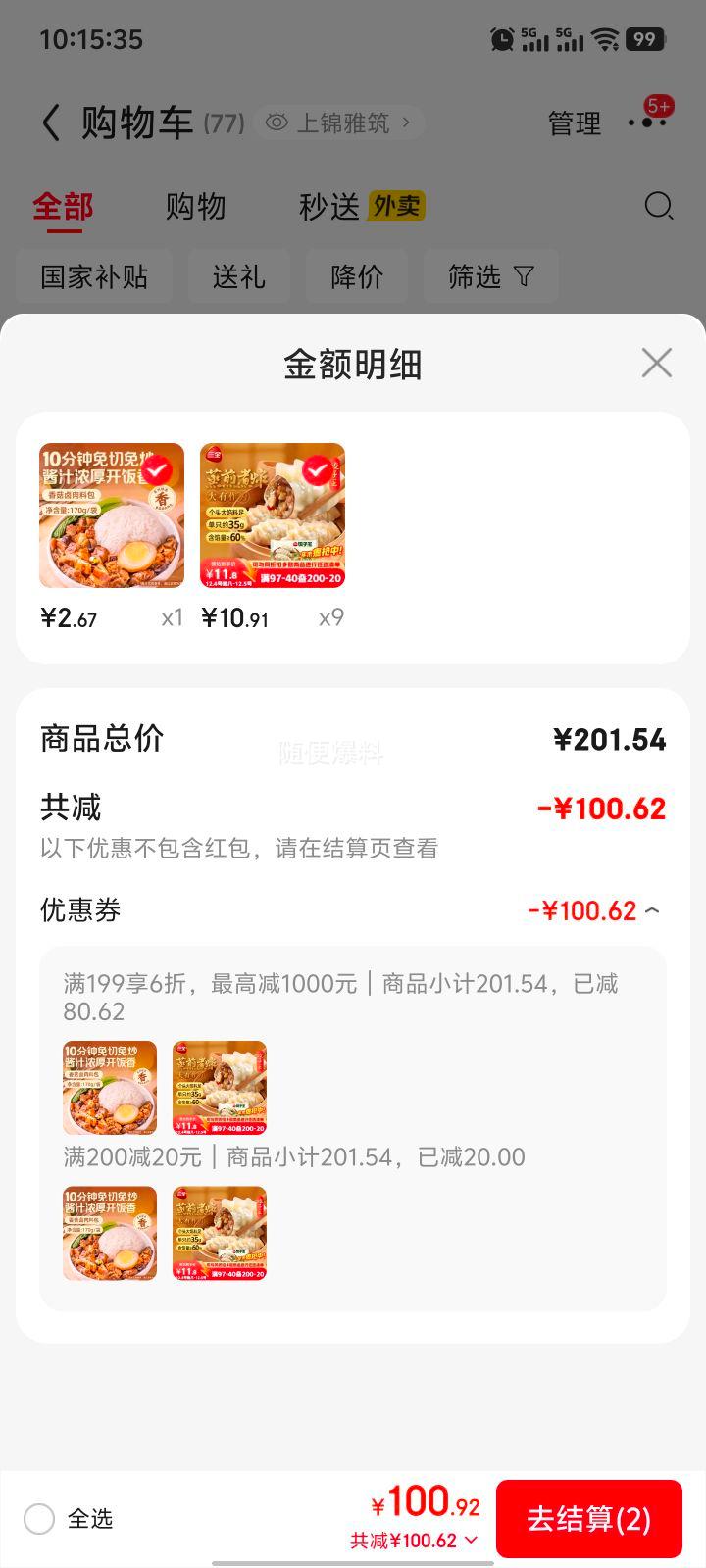Select the 降价 filter chip
The width and height of the screenshot is (706, 1568).
356,276
